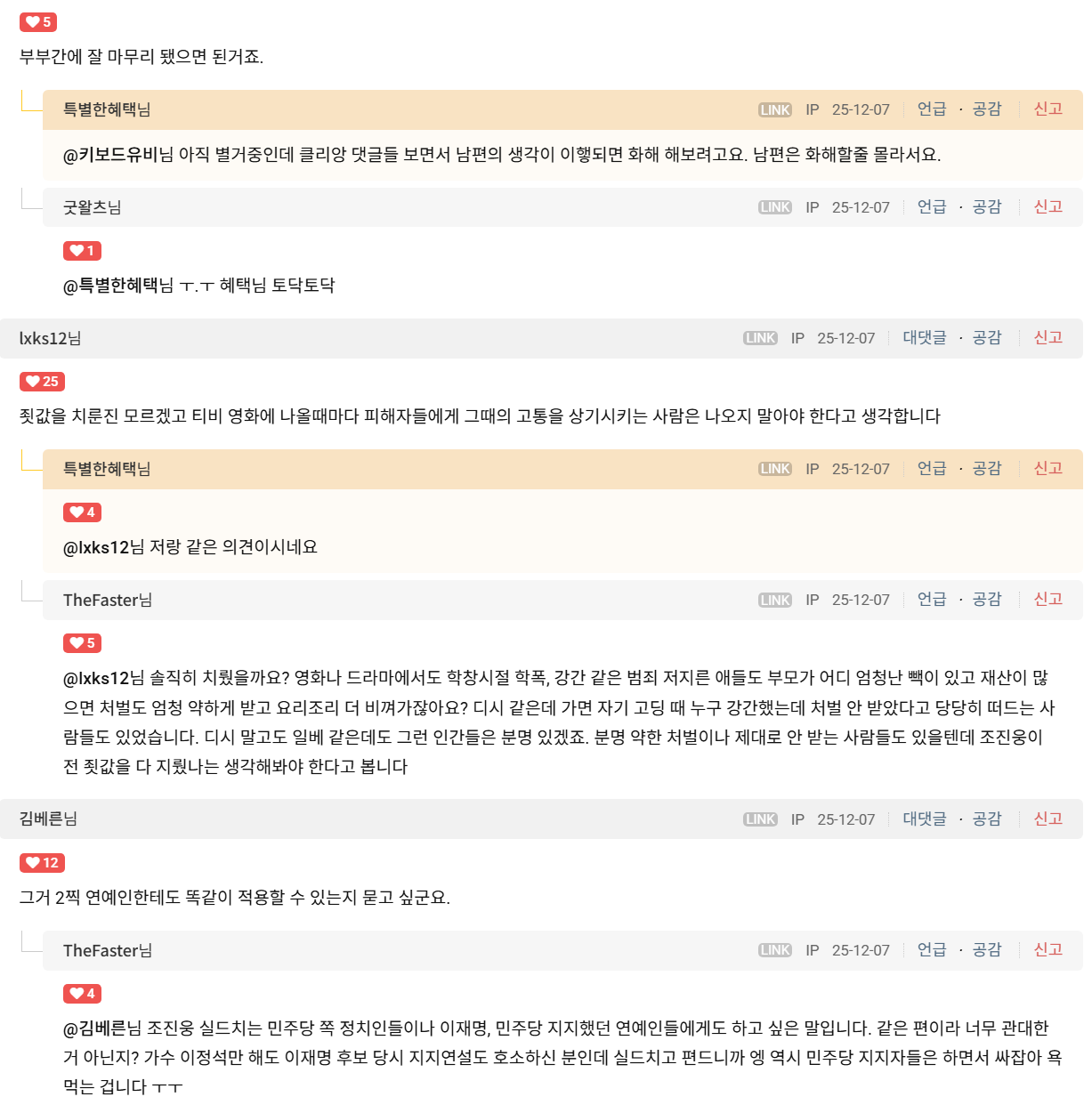The width and height of the screenshot is (1092, 1113).
Task: Report 김베른님's comment with 신고
Action: pos(1048,819)
